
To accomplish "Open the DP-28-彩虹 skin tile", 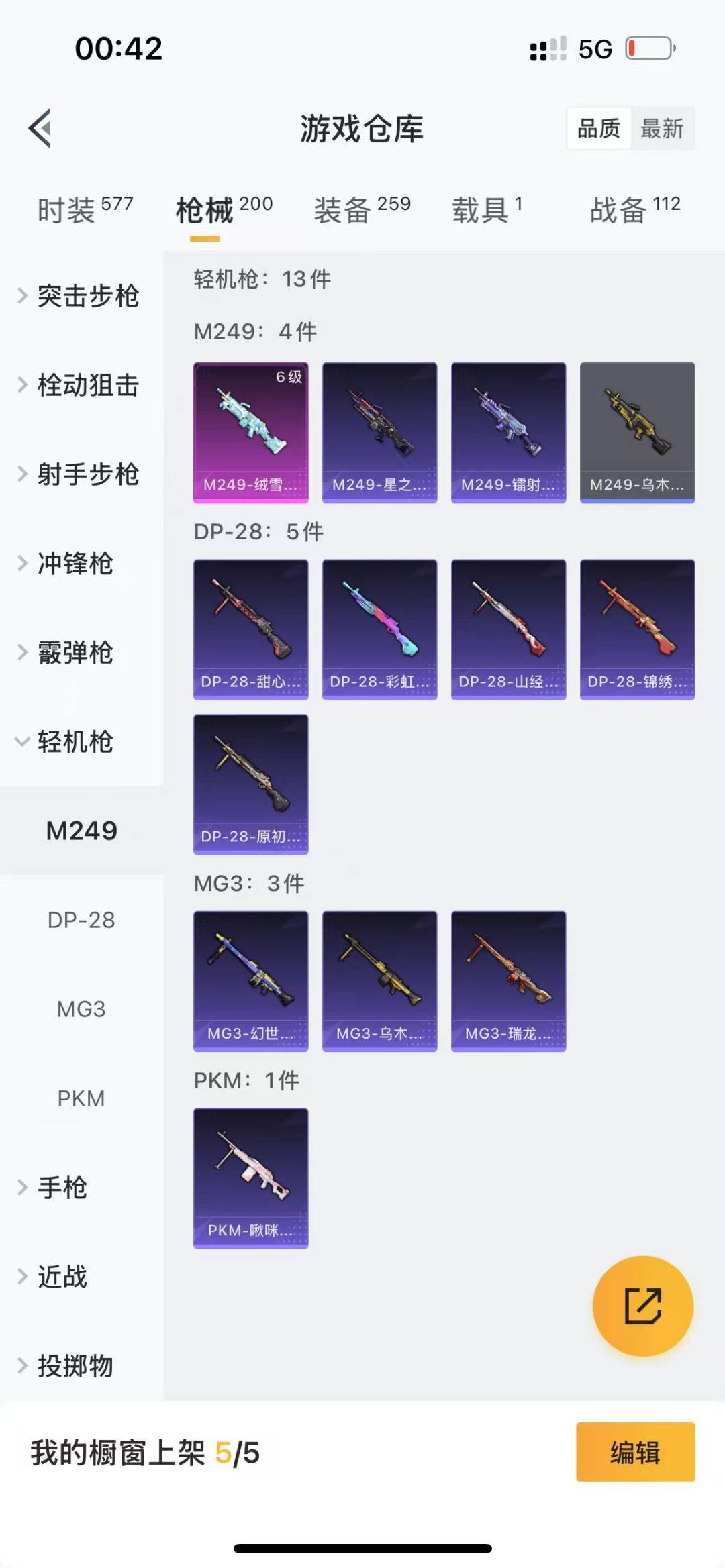I will tap(380, 629).
